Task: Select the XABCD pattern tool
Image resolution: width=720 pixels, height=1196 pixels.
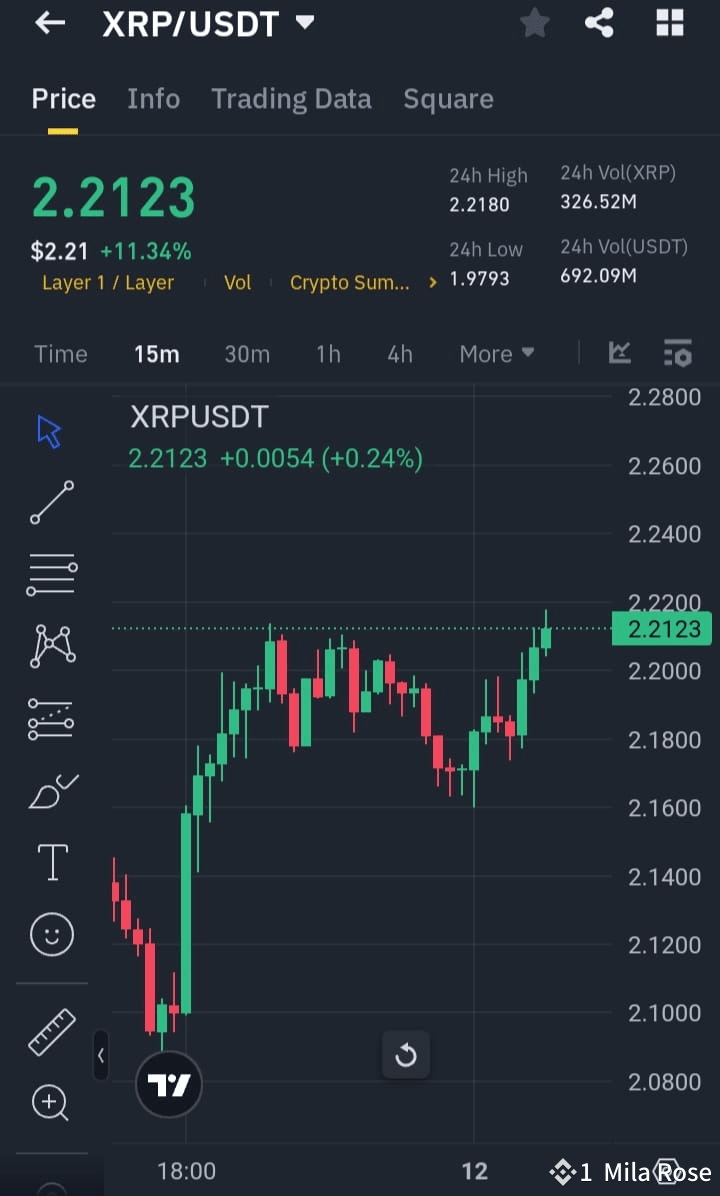Action: pyautogui.click(x=51, y=645)
